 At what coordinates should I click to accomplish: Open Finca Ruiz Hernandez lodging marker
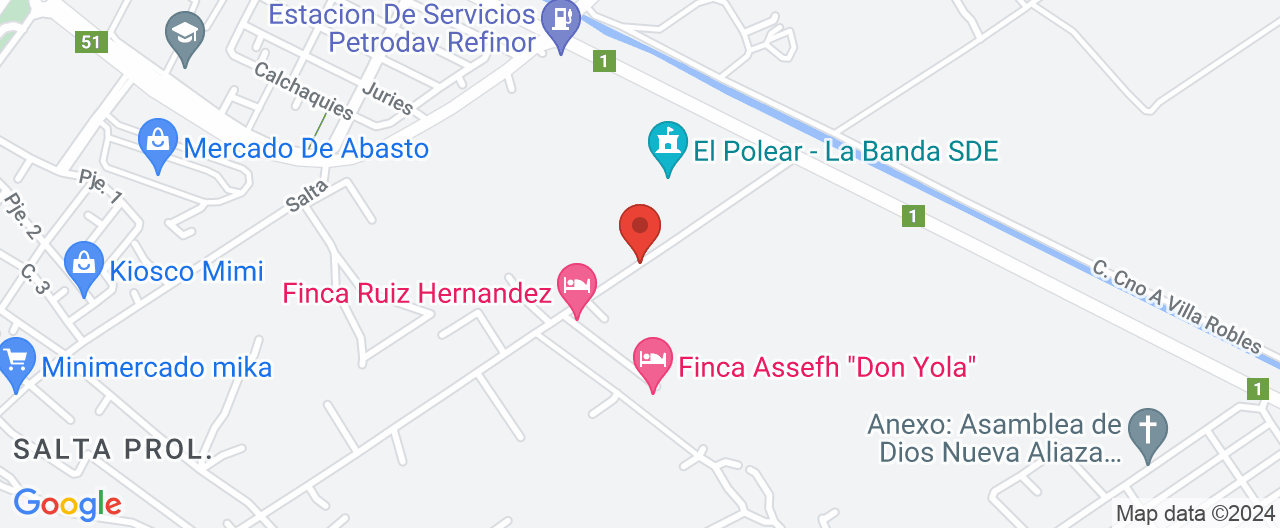[x=577, y=287]
